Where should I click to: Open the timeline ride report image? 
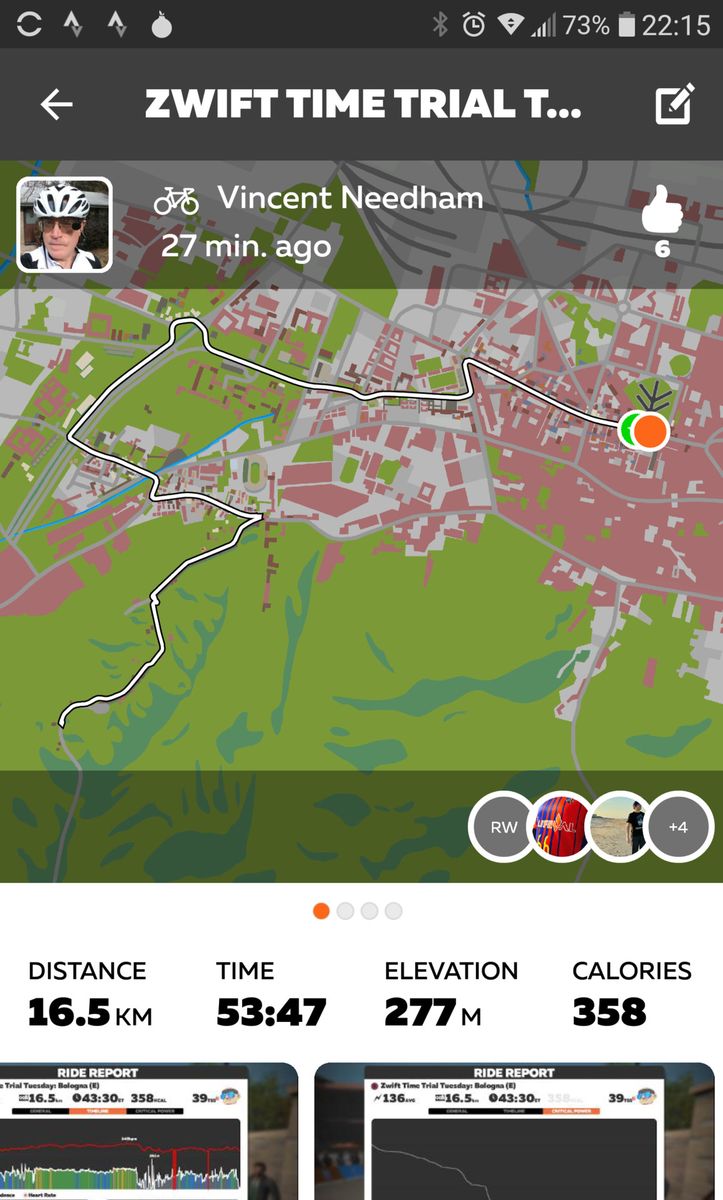[149, 1130]
